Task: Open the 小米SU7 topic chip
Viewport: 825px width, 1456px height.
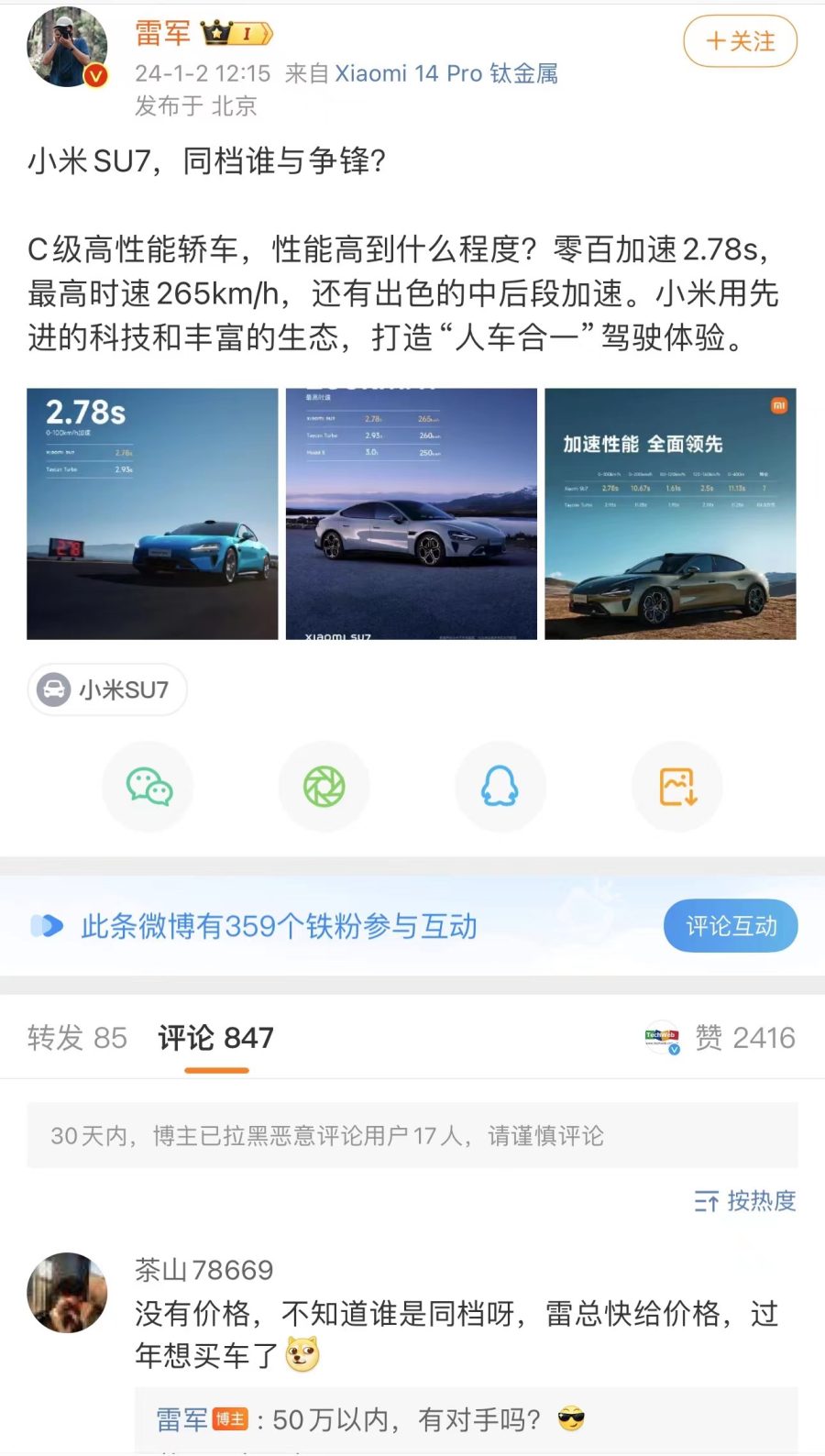Action: coord(107,689)
